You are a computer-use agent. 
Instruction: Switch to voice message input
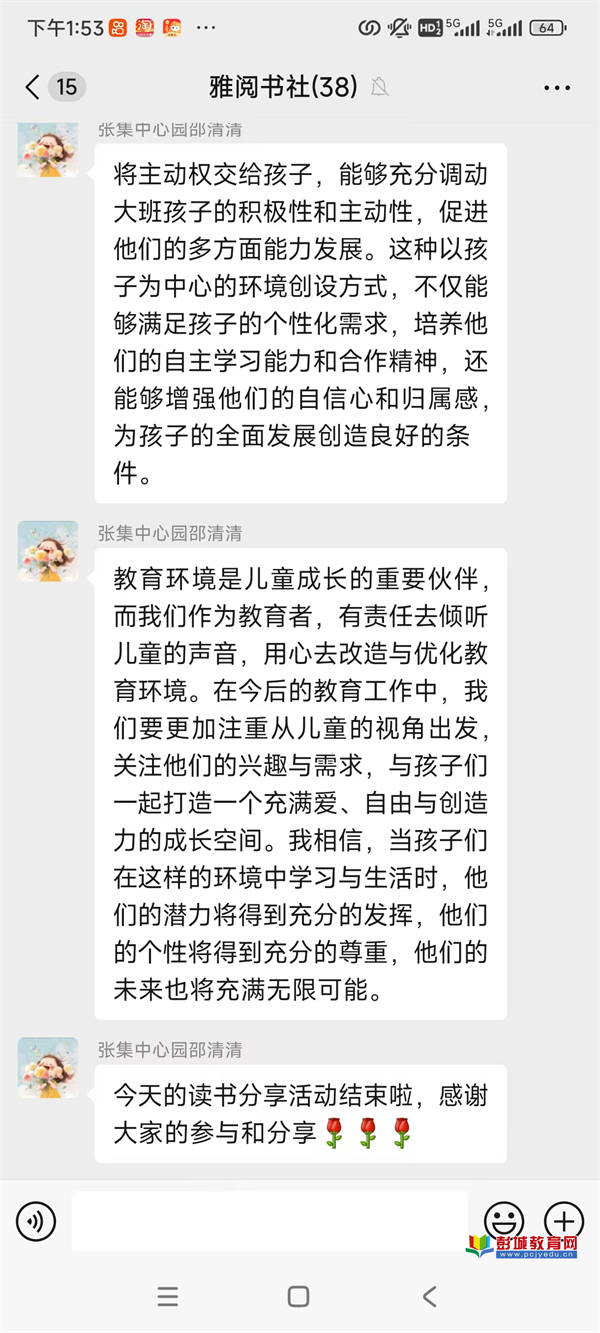tap(36, 1220)
